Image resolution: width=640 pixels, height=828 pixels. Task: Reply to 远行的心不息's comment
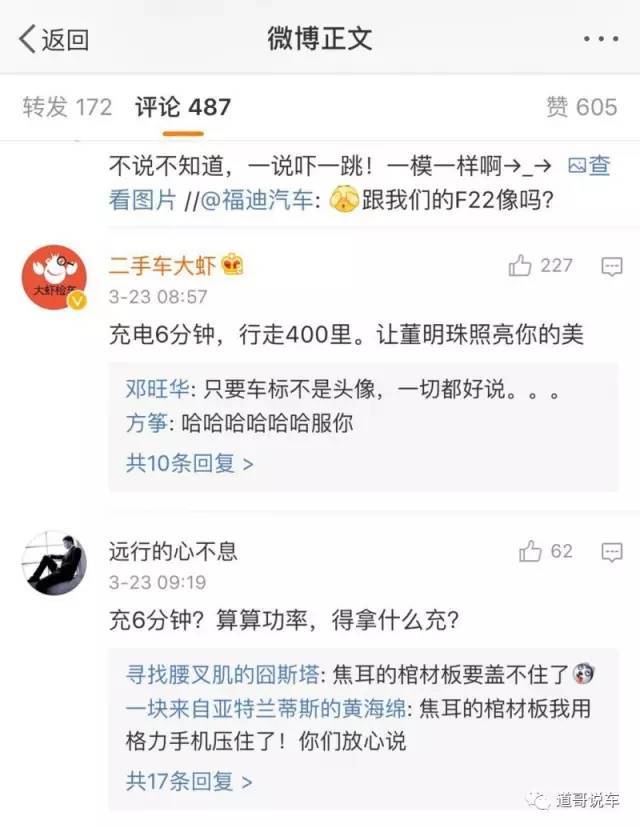coord(611,552)
